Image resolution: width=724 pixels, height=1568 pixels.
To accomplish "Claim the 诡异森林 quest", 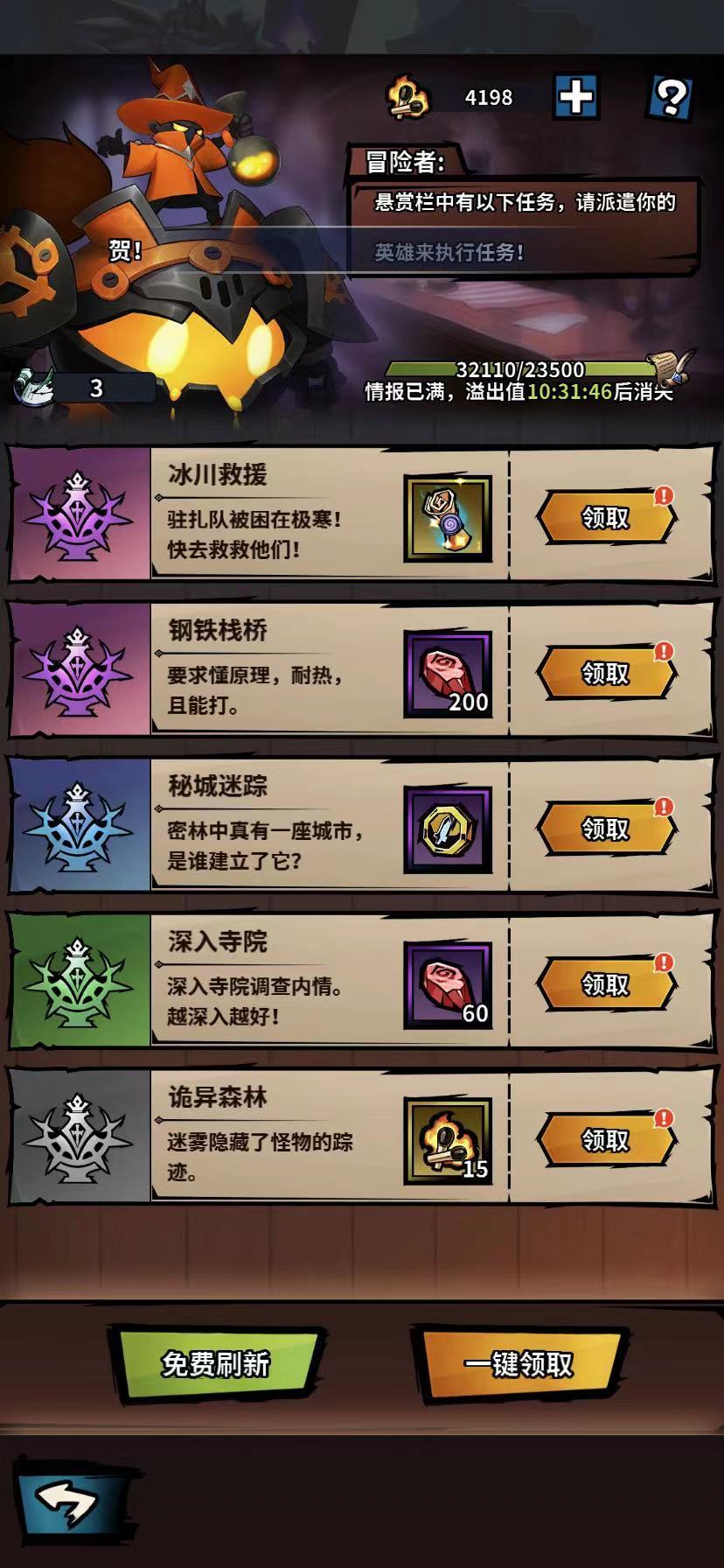I will click(x=606, y=1140).
